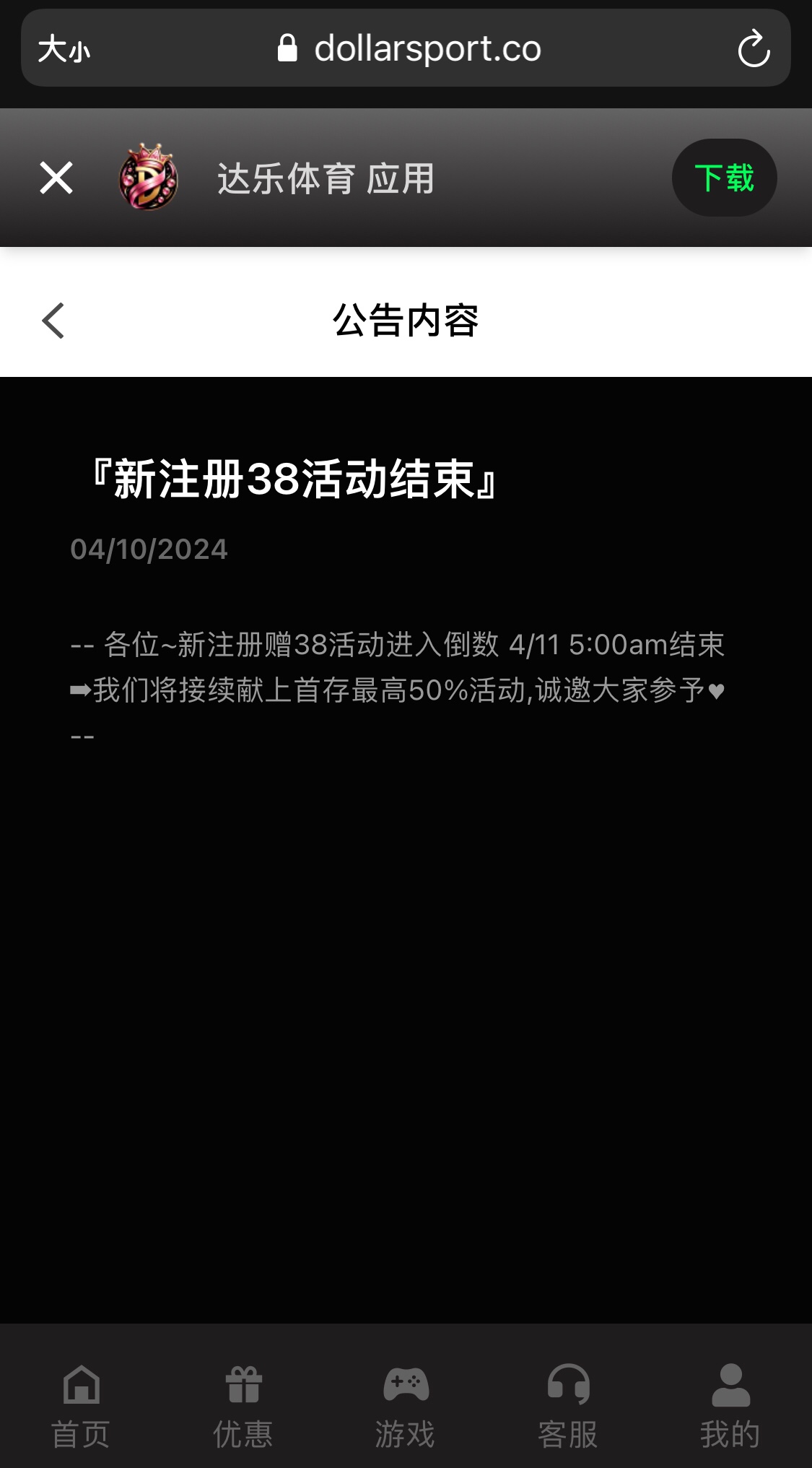Toggle the 达乐体育 应用 banner text
This screenshot has height=1468, width=812.
pos(323,180)
